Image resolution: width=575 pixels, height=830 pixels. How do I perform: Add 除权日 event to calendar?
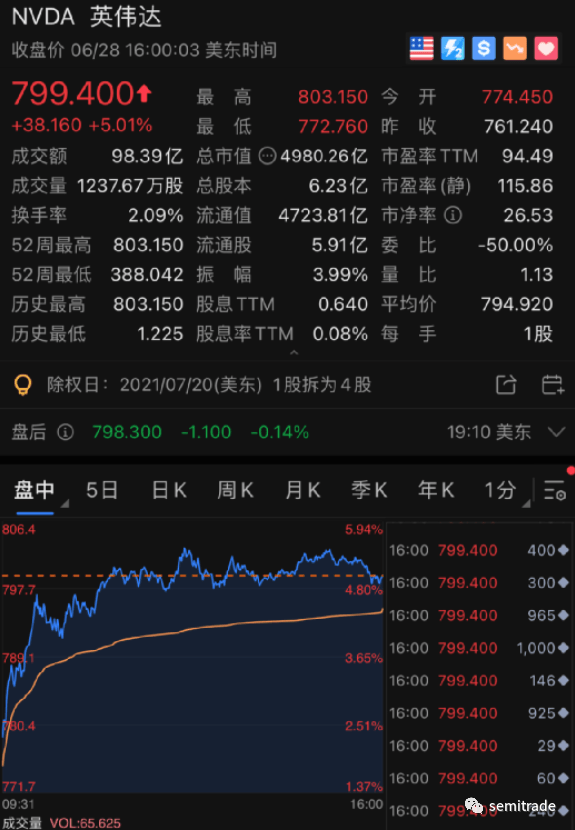(x=553, y=384)
